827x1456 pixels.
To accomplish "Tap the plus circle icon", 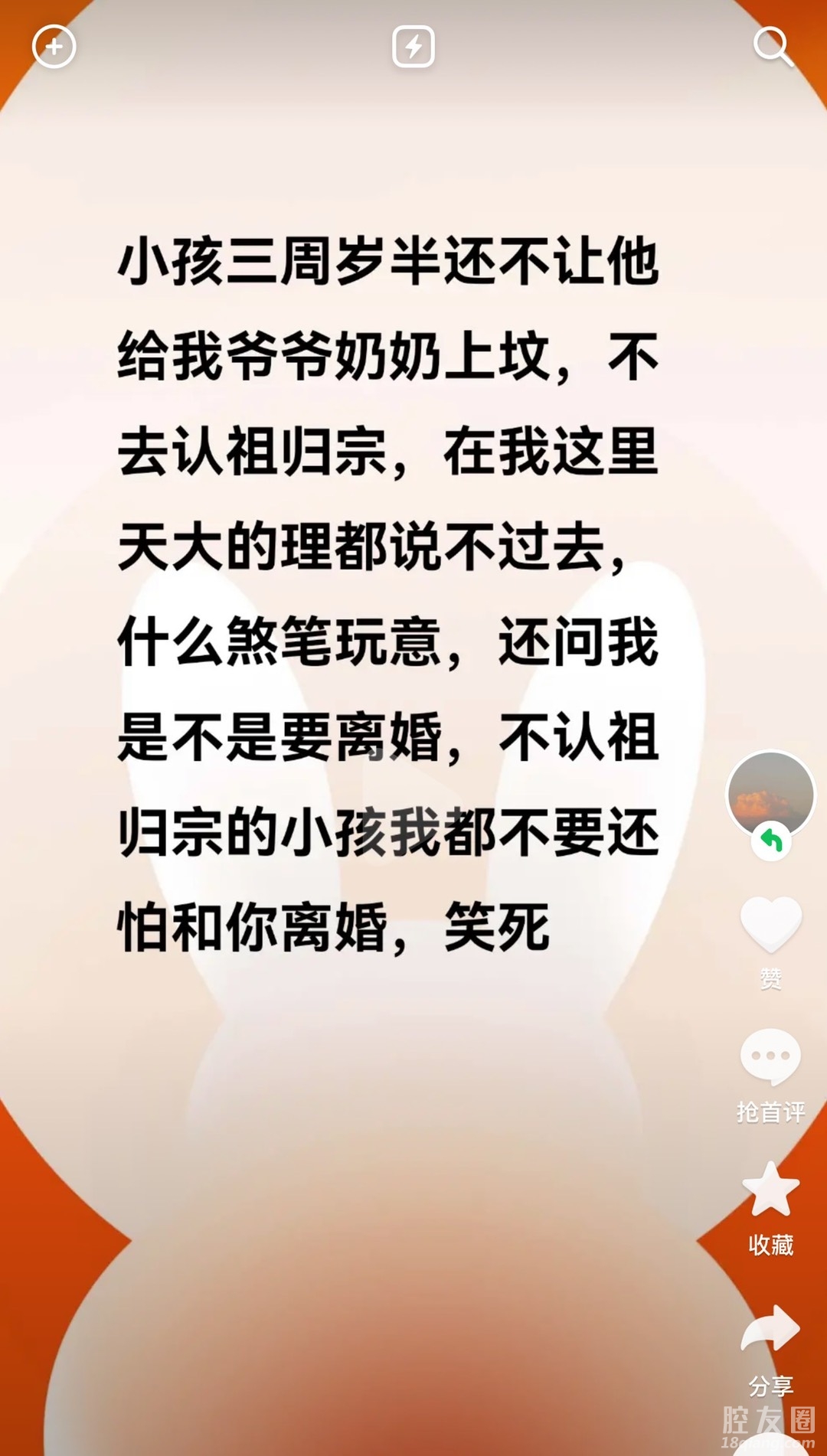I will (54, 47).
